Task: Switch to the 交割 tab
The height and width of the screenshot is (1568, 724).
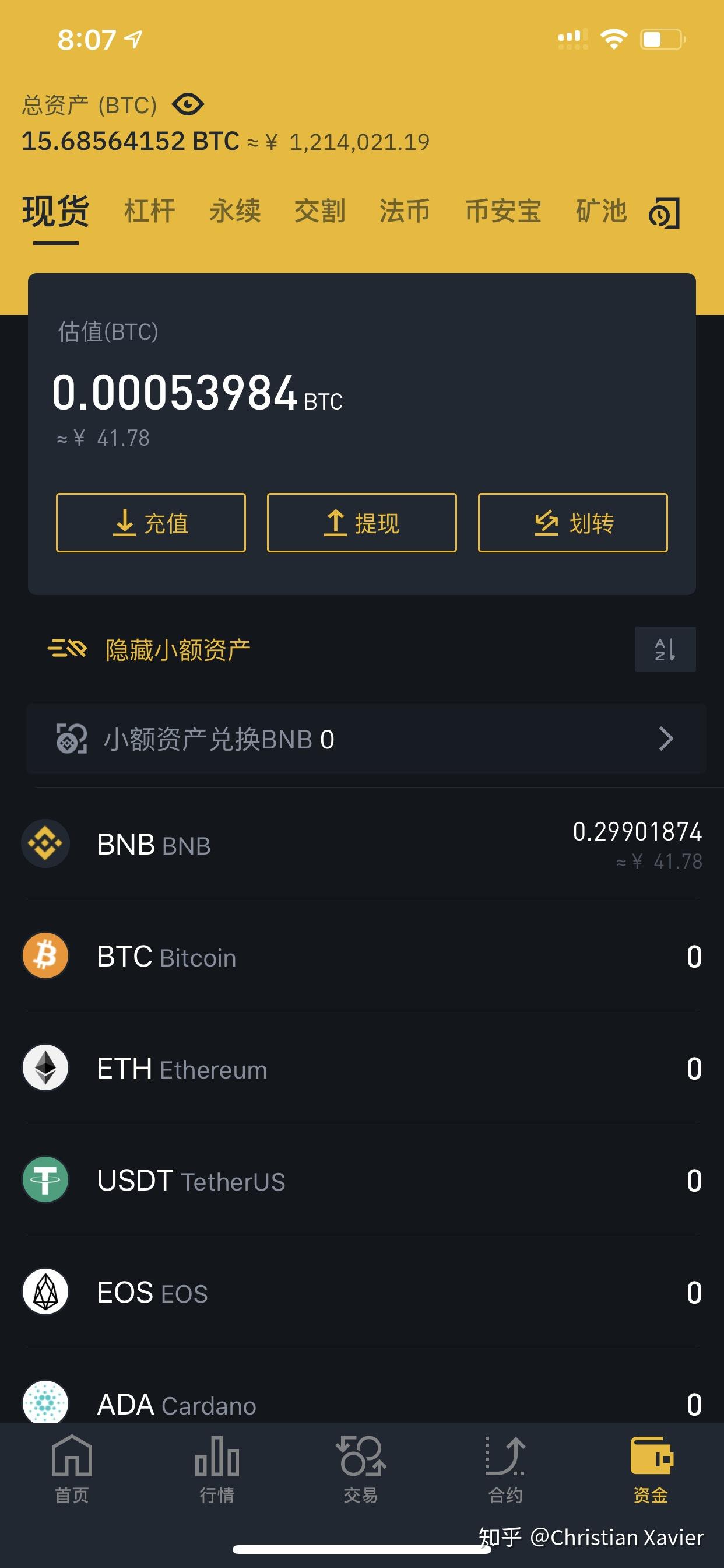Action: pyautogui.click(x=320, y=211)
